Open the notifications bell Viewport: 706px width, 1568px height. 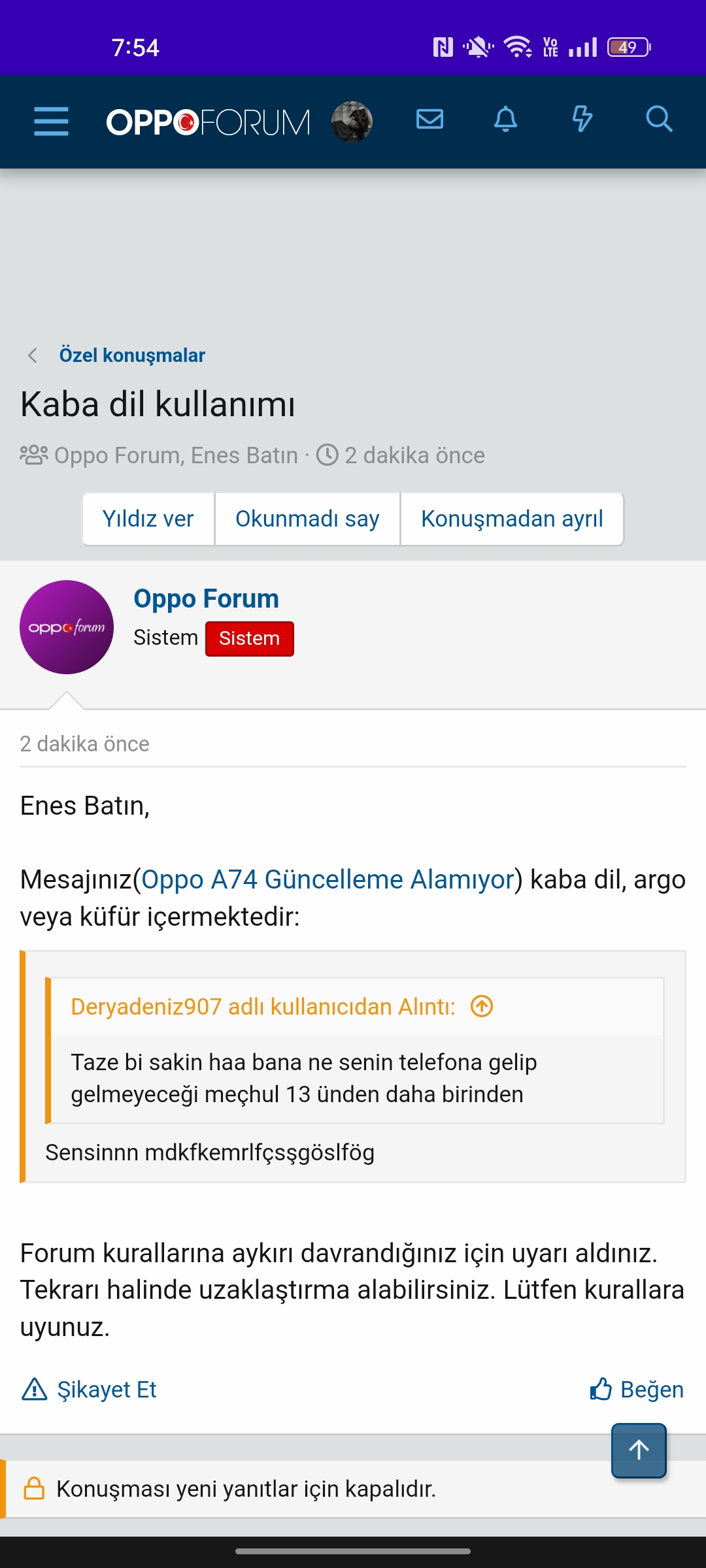click(505, 120)
